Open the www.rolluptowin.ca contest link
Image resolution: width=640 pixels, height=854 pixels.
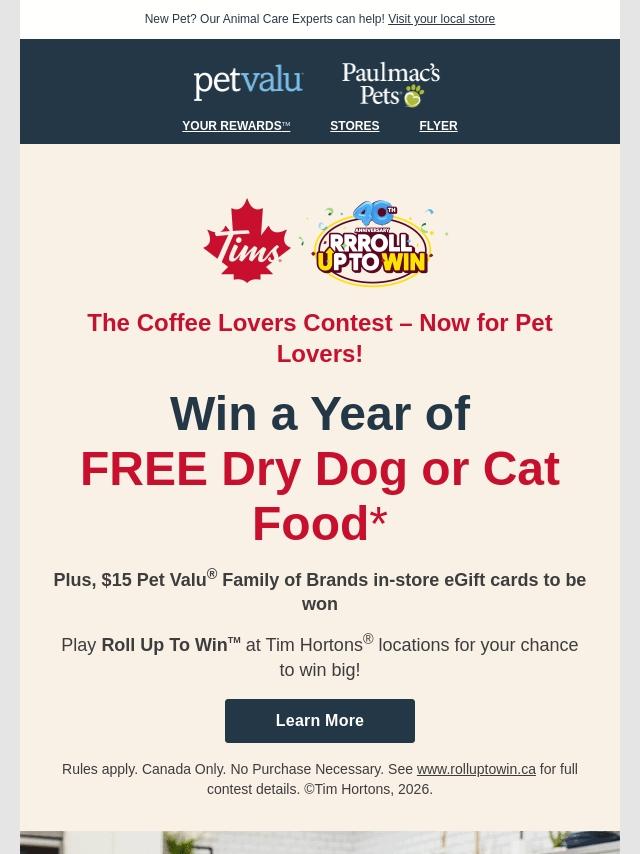click(476, 769)
